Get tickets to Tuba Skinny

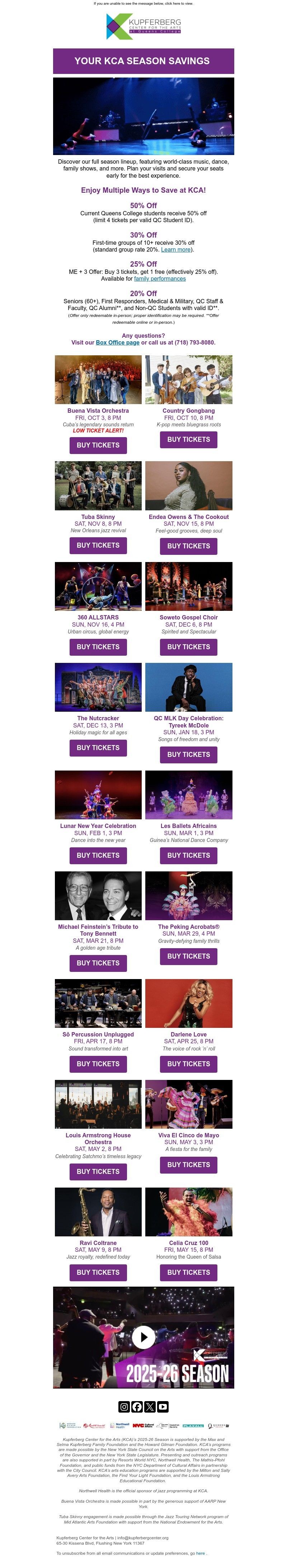tap(98, 546)
